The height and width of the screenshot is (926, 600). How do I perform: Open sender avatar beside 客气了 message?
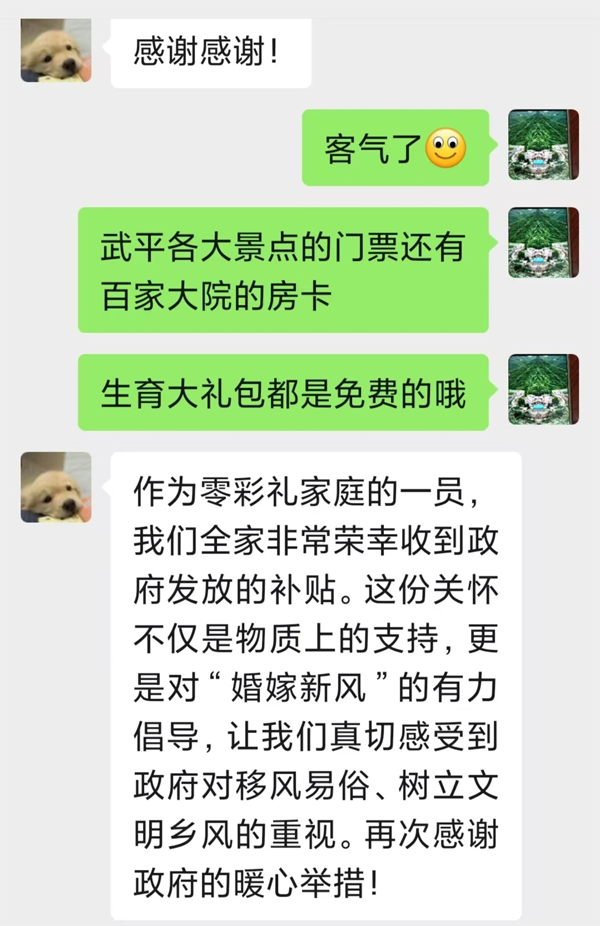coord(543,145)
